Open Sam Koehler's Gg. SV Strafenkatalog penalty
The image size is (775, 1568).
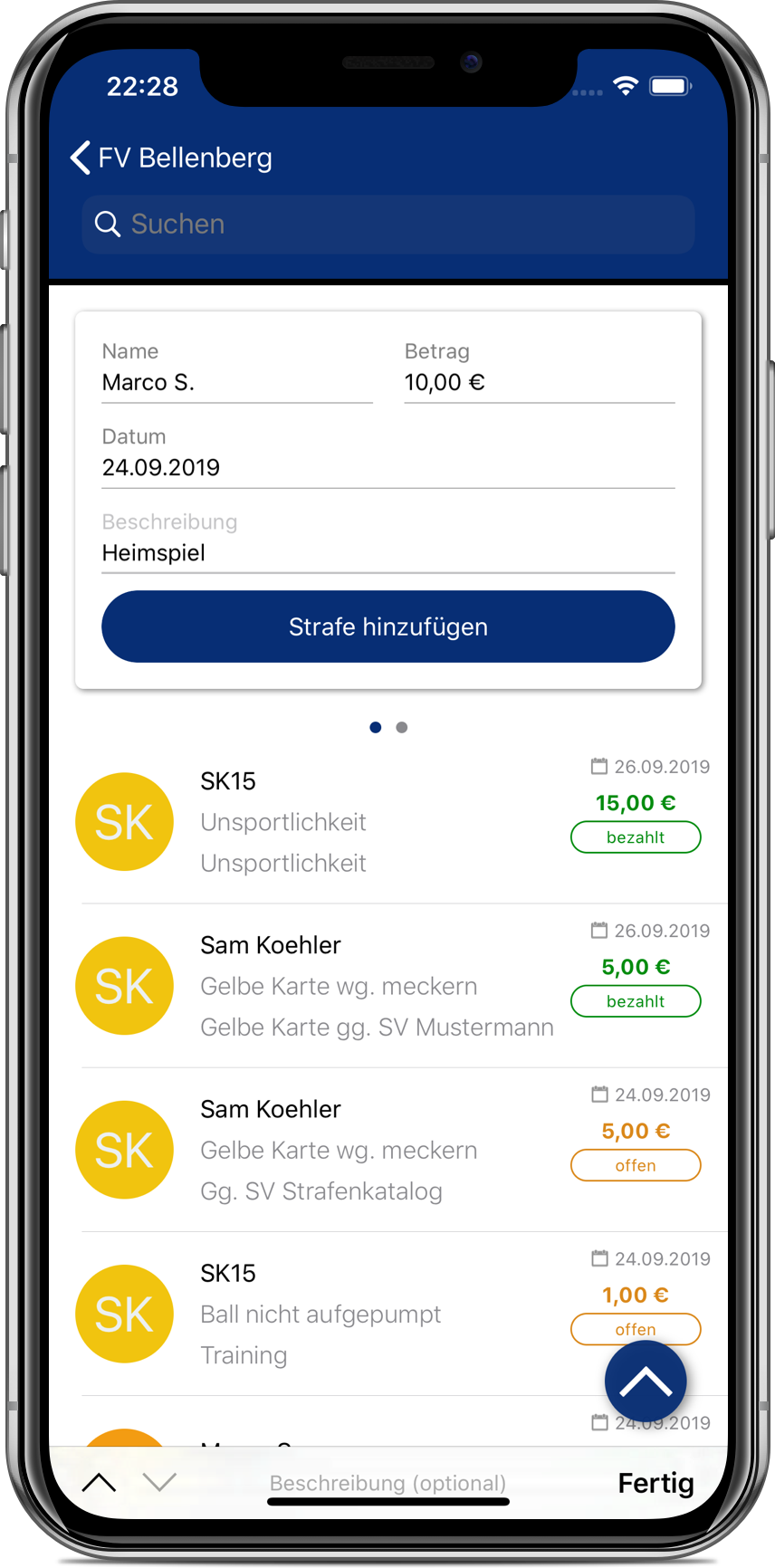pos(362,1150)
